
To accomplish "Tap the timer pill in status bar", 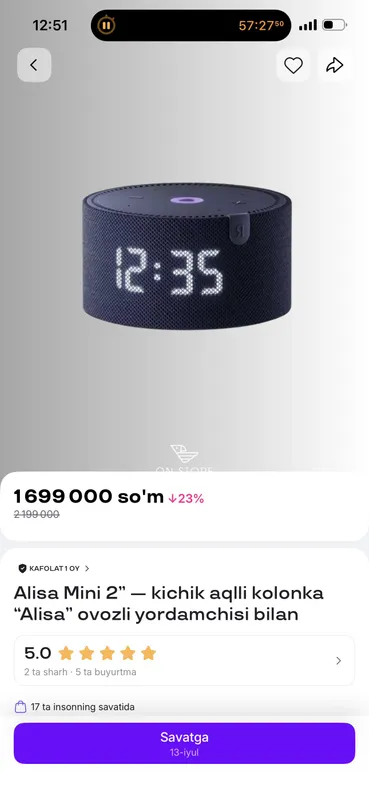I will click(191, 26).
